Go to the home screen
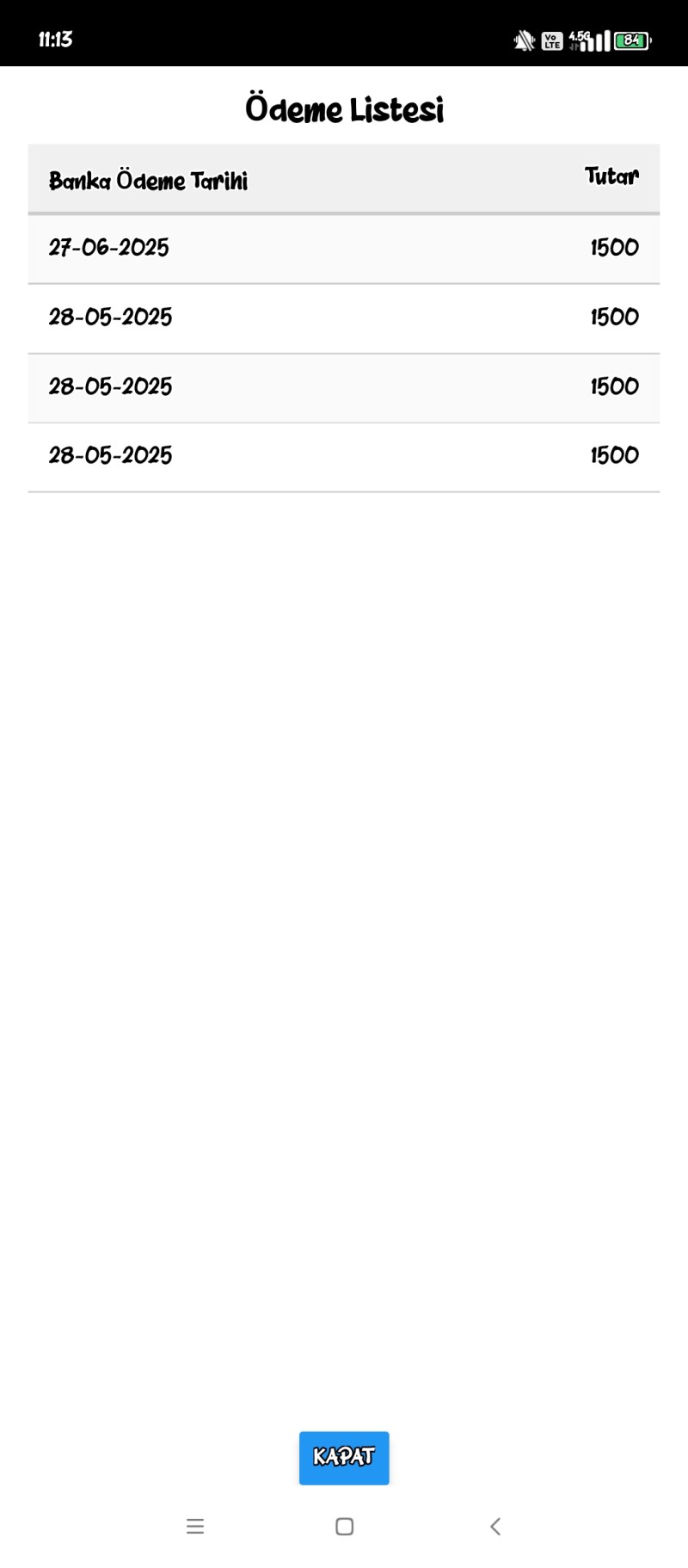688x1568 pixels. pos(344,1526)
